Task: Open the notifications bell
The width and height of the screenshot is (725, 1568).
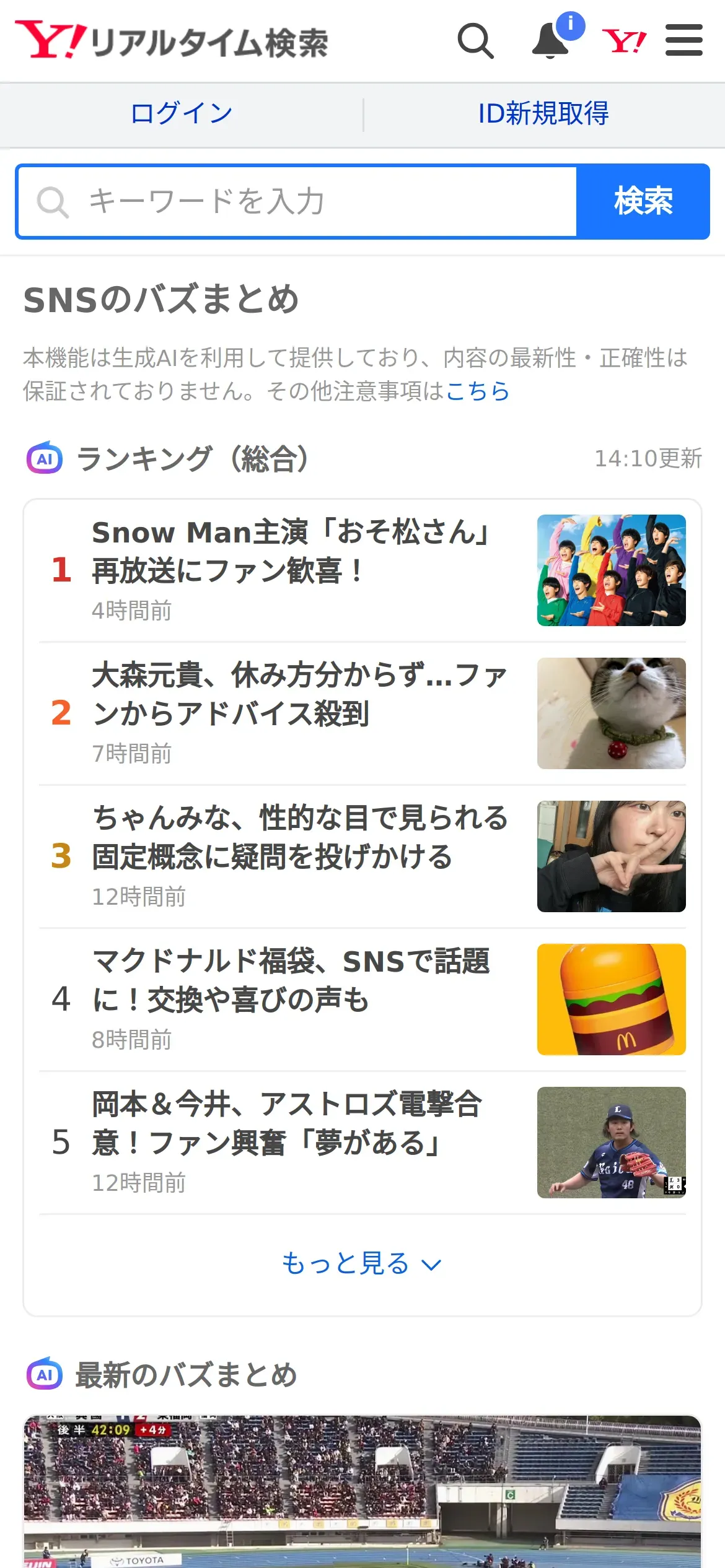Action: click(x=551, y=41)
